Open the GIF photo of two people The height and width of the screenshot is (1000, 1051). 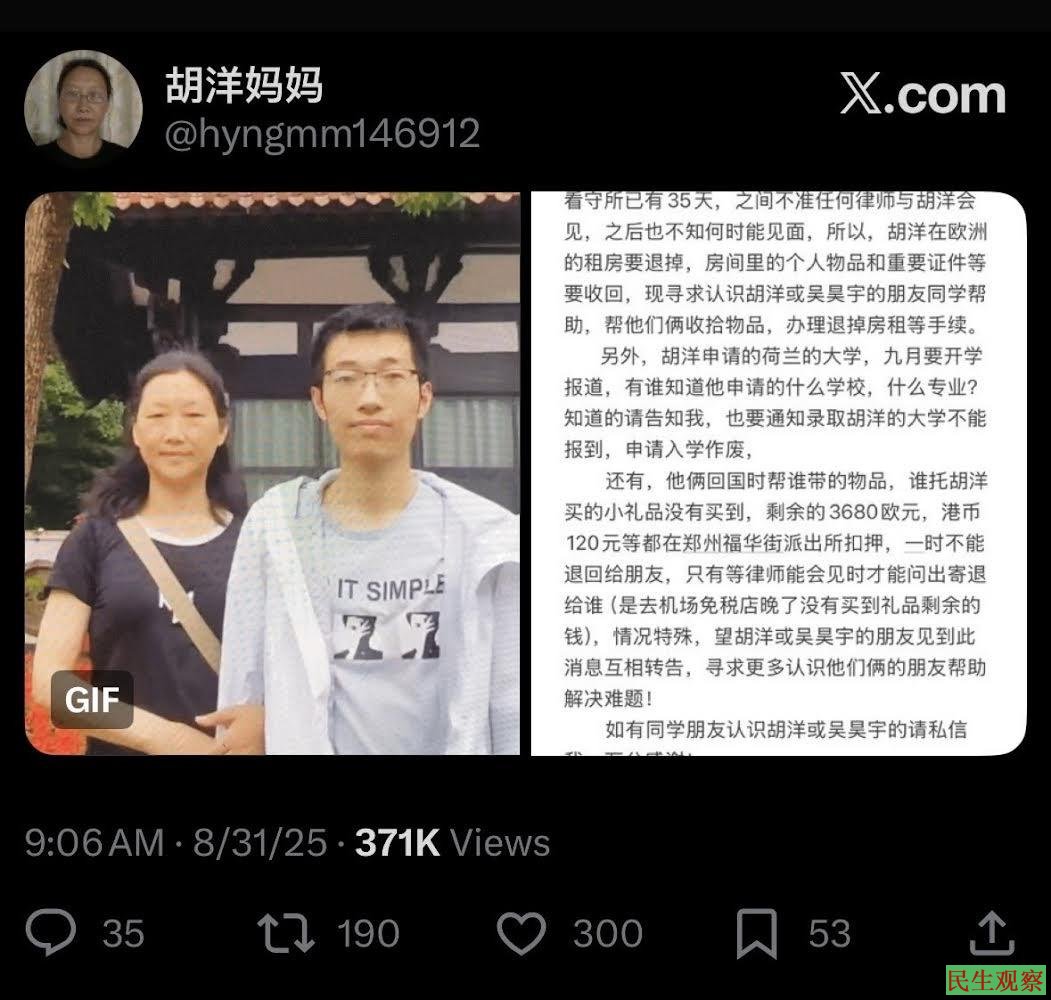click(x=272, y=473)
